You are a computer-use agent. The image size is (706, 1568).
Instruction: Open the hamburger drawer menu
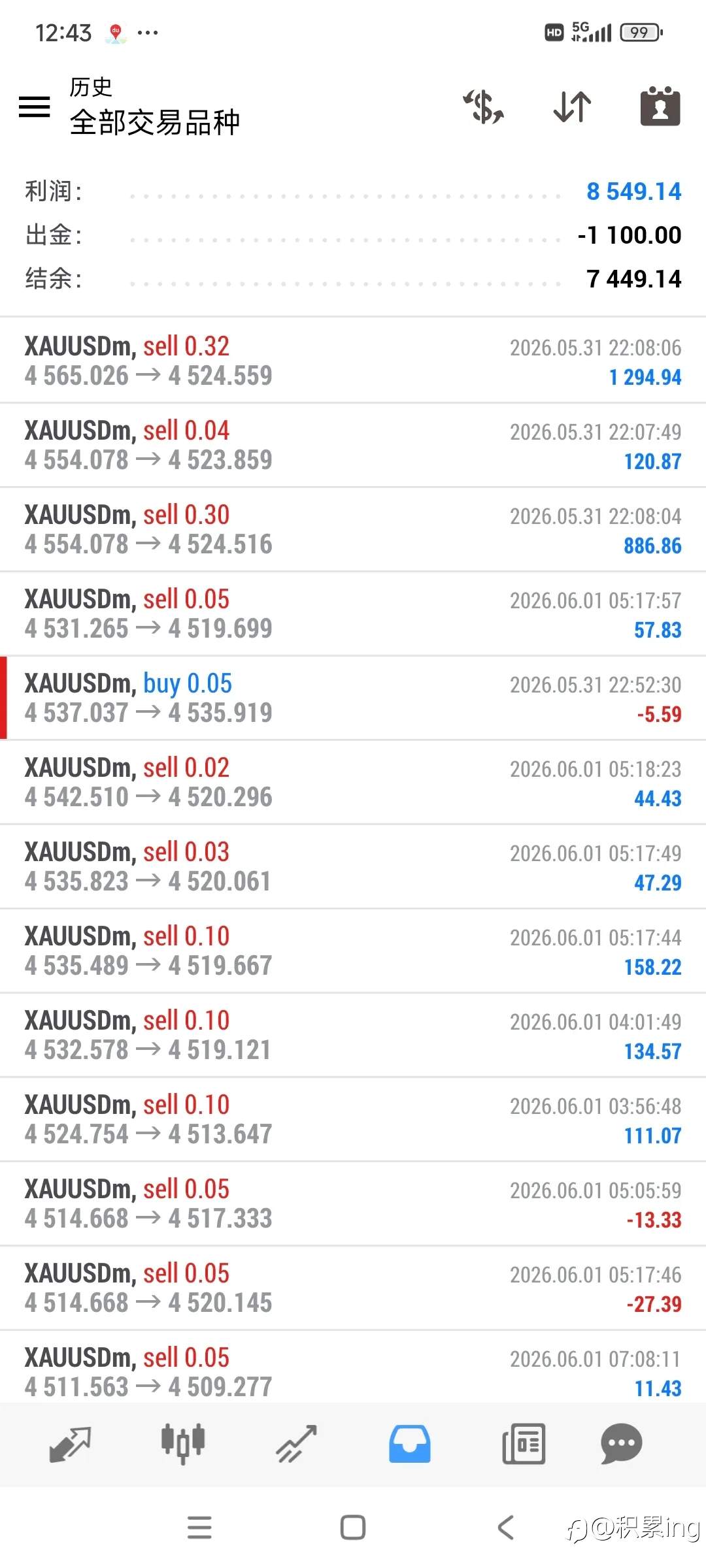tap(34, 106)
